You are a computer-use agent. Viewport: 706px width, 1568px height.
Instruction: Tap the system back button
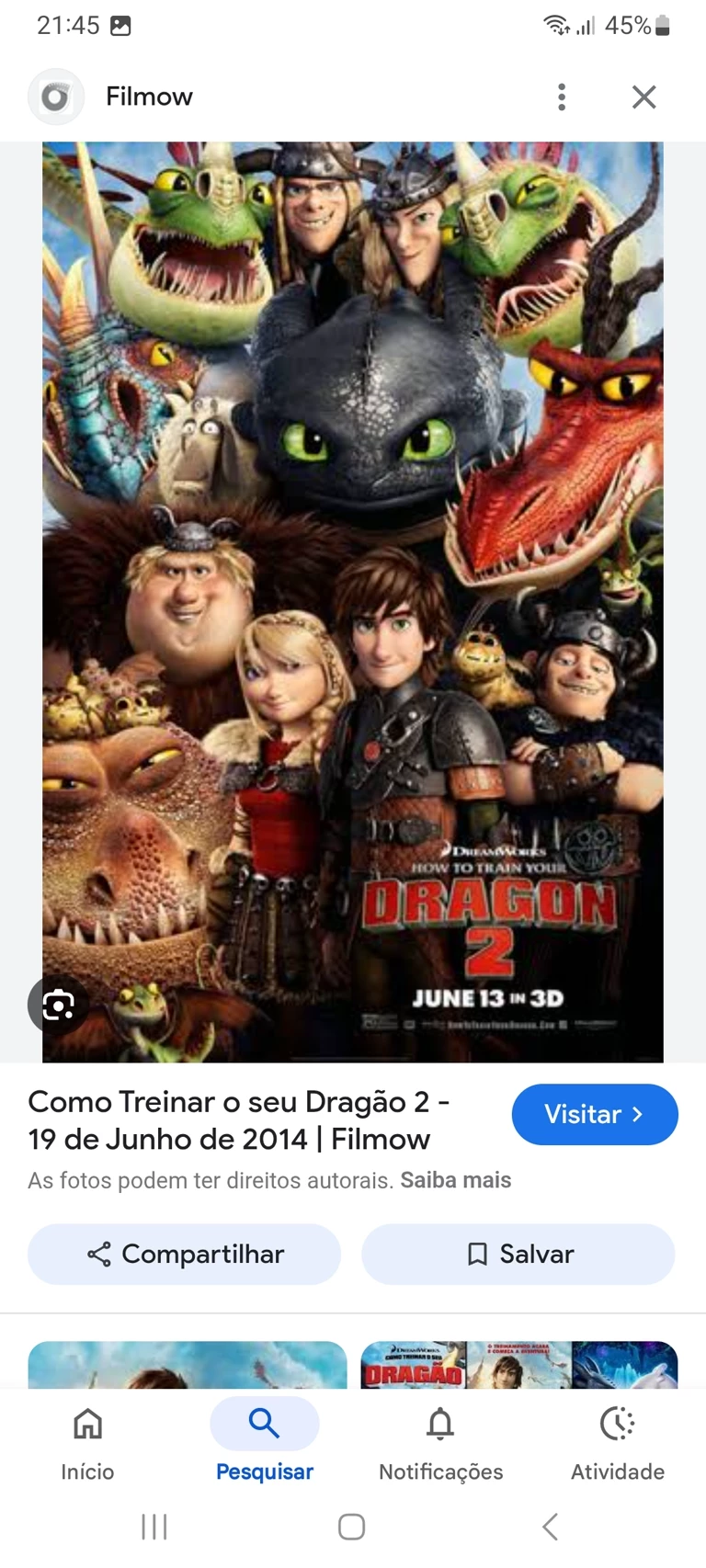(x=550, y=1527)
